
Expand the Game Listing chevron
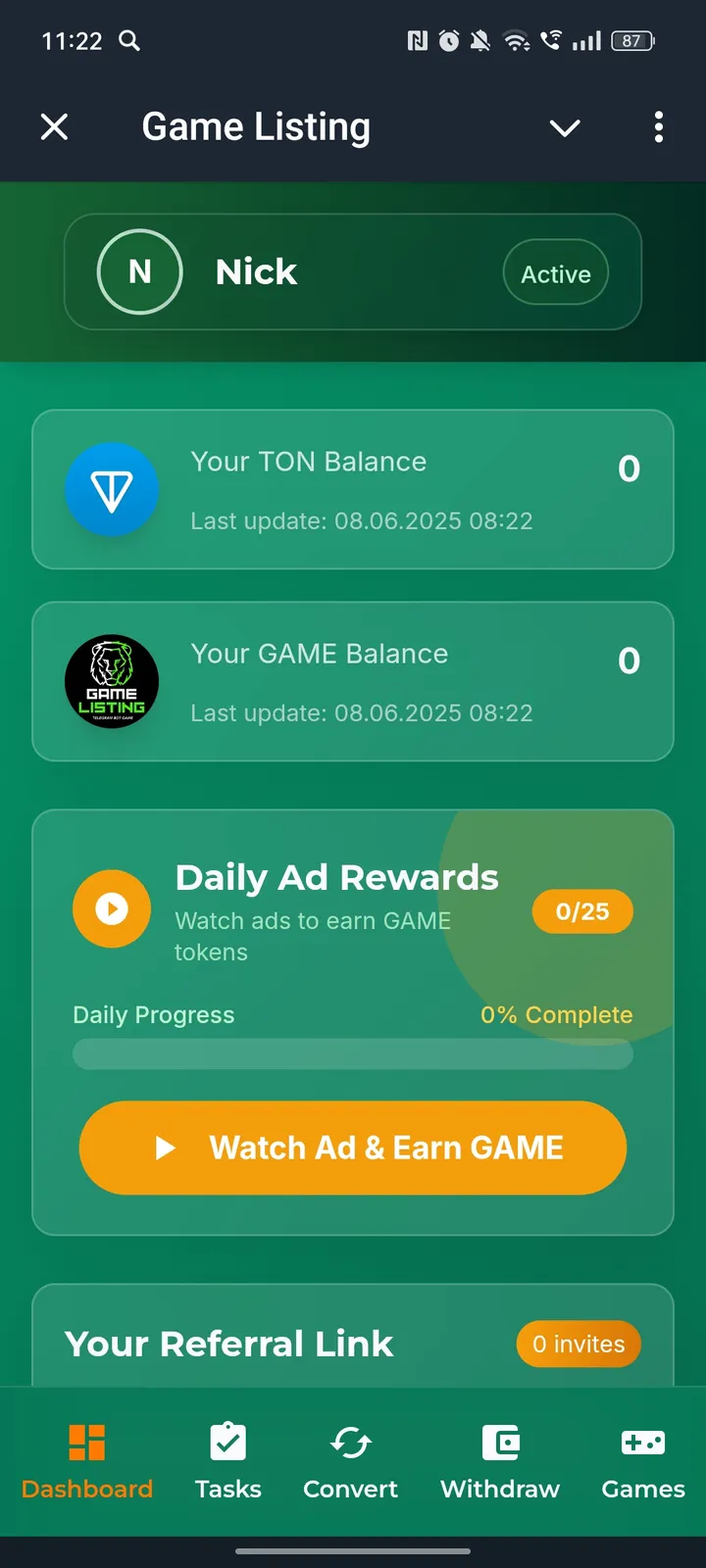[x=565, y=127]
